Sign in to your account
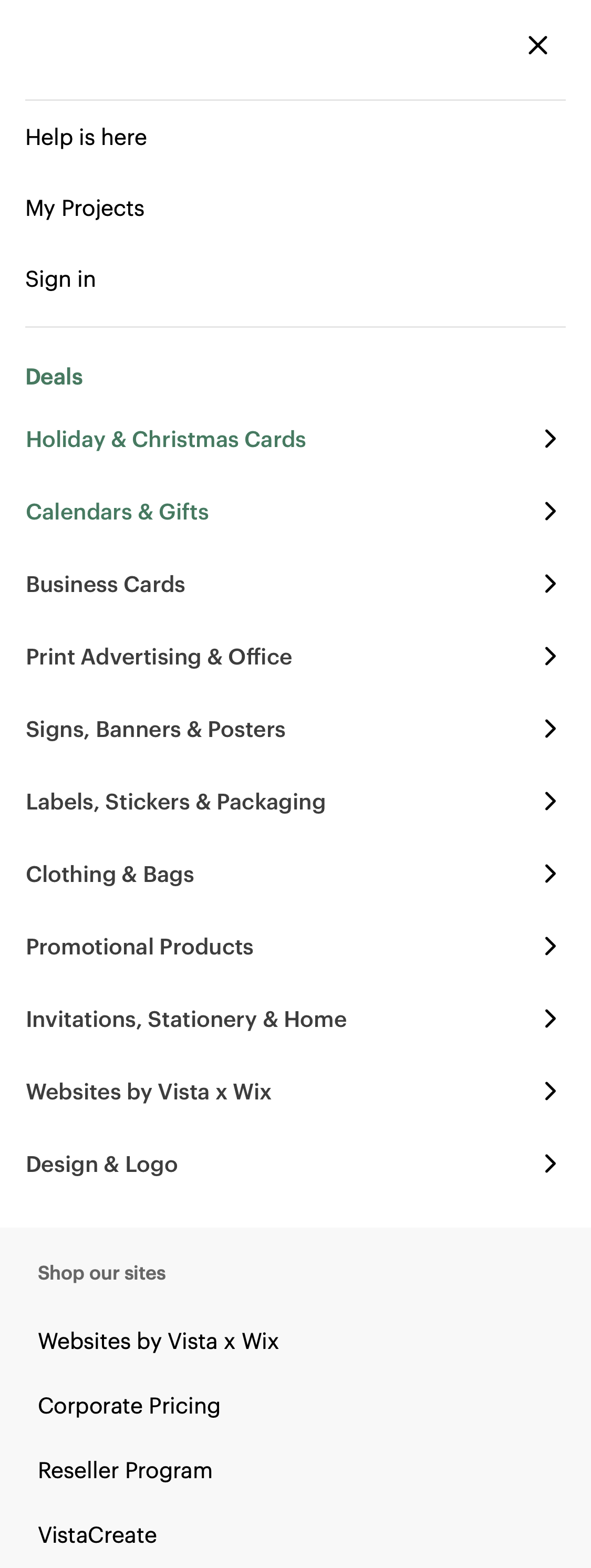Viewport: 591px width, 1568px height. (x=60, y=279)
